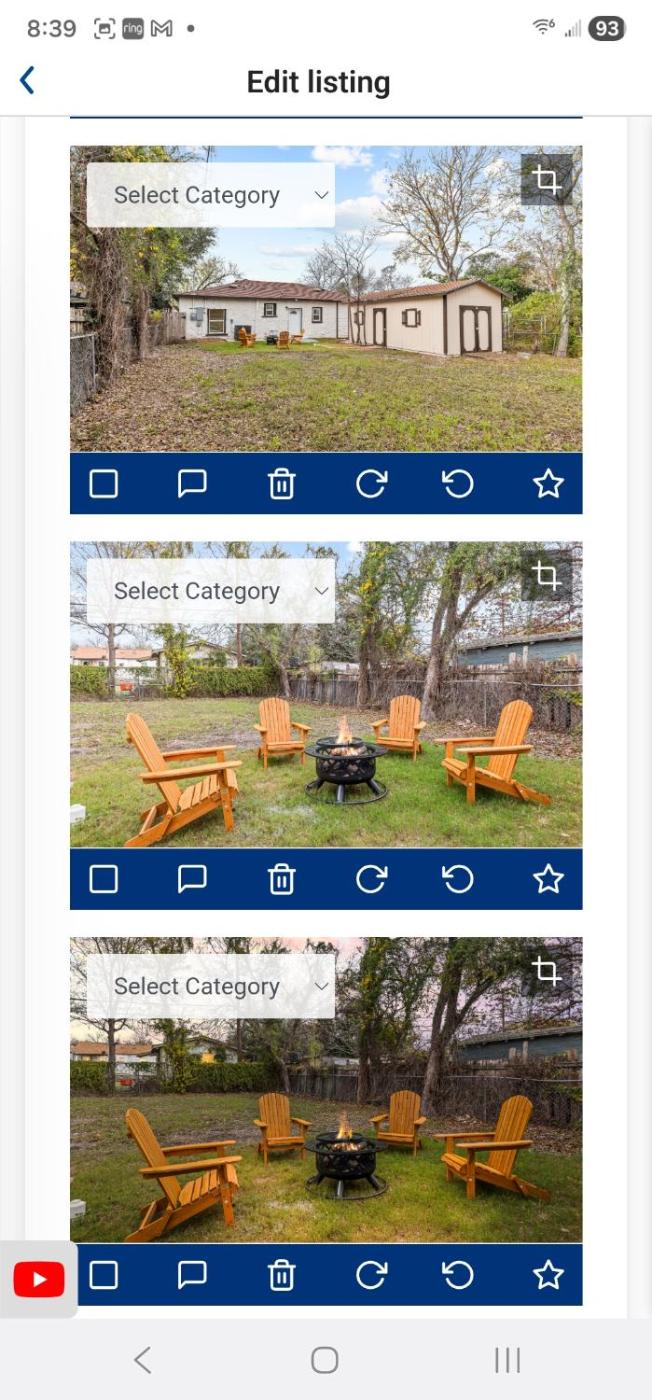The image size is (652, 1400).
Task: Rotate the dusk fire pit photo clockwise
Action: click(371, 1274)
